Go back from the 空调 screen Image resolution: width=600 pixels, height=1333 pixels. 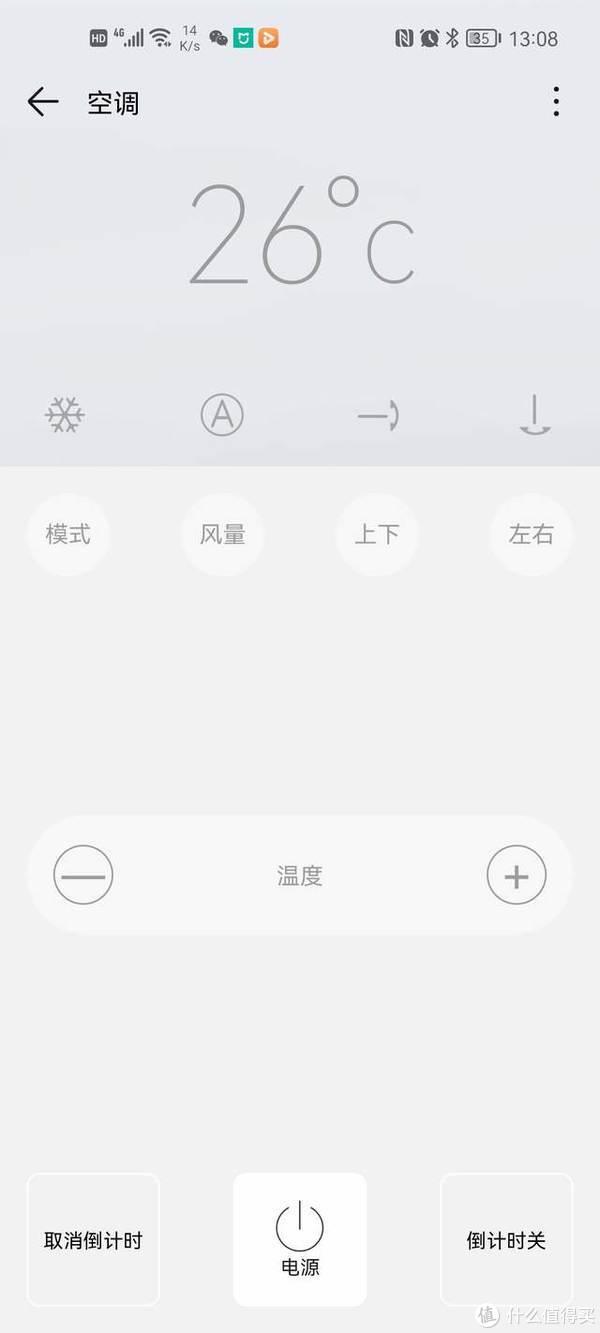tap(43, 102)
